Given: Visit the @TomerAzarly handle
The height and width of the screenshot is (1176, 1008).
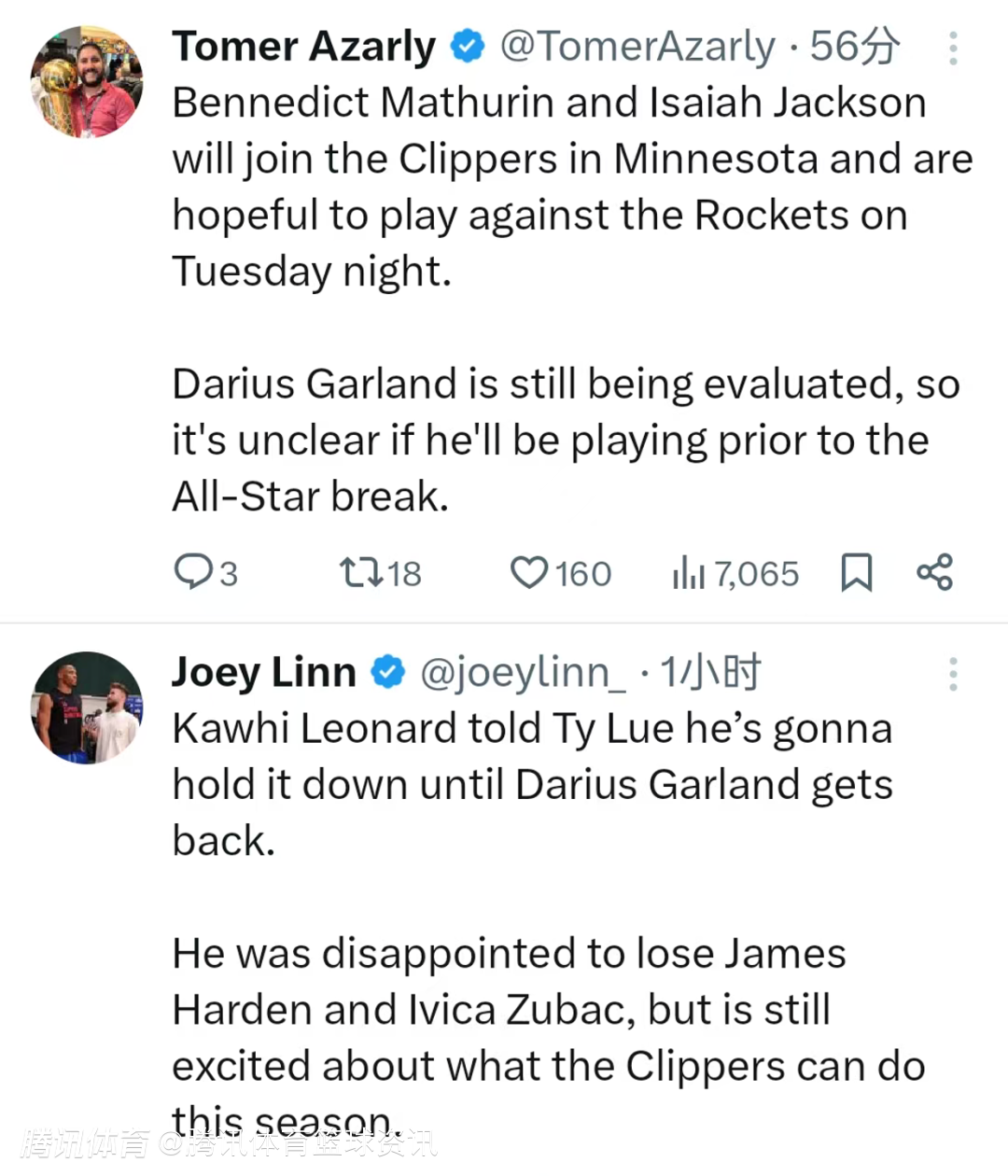Looking at the screenshot, I should tap(637, 47).
